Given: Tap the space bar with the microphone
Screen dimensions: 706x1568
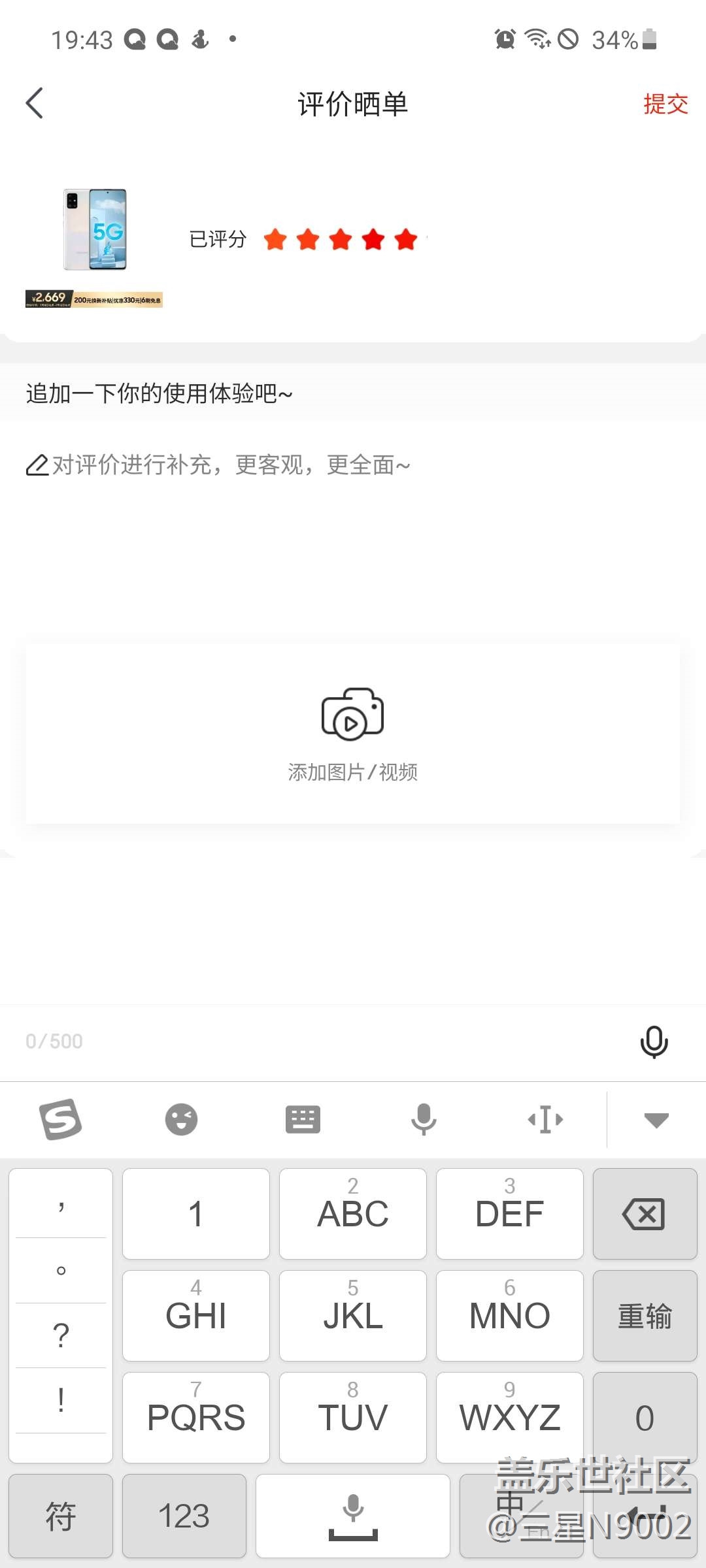Looking at the screenshot, I should coord(353,1516).
